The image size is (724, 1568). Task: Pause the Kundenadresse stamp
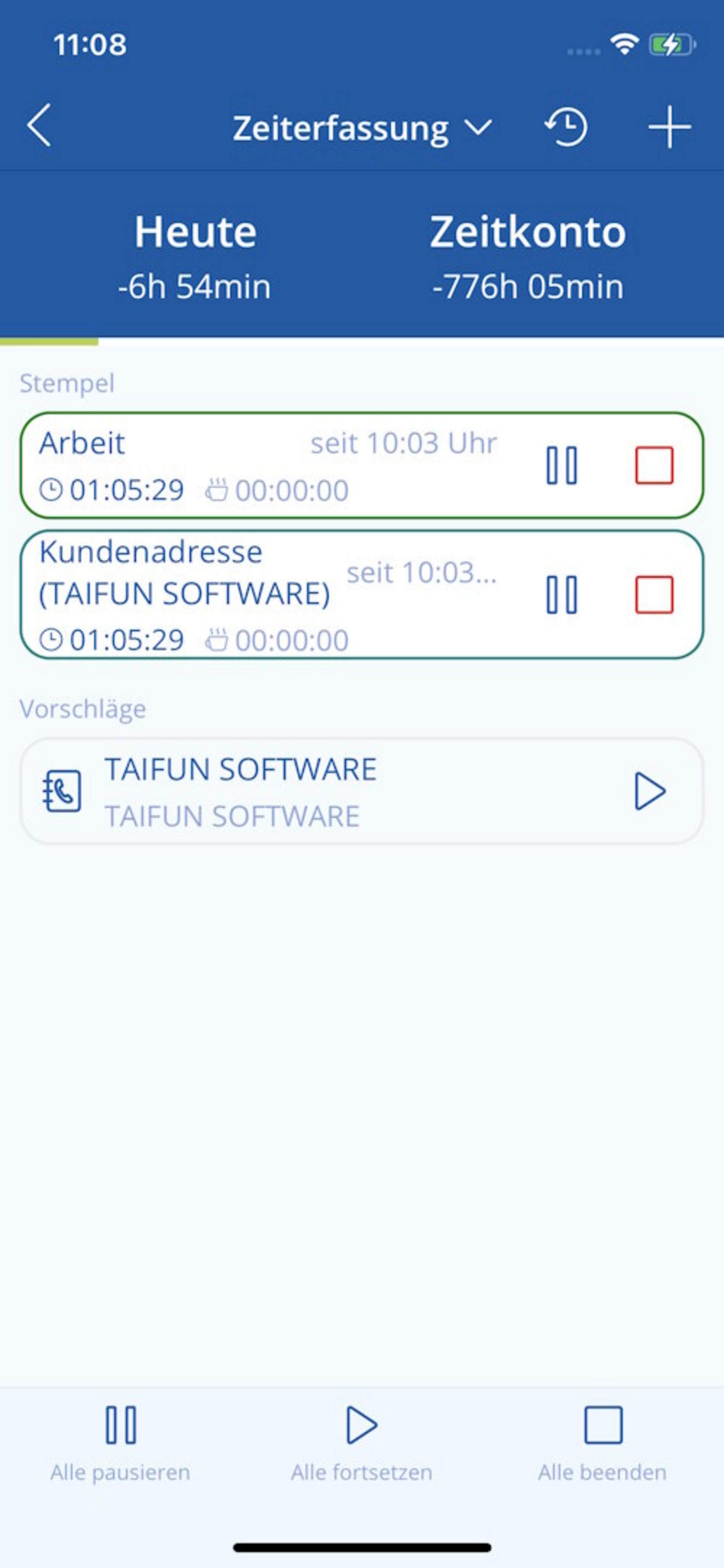coord(561,595)
